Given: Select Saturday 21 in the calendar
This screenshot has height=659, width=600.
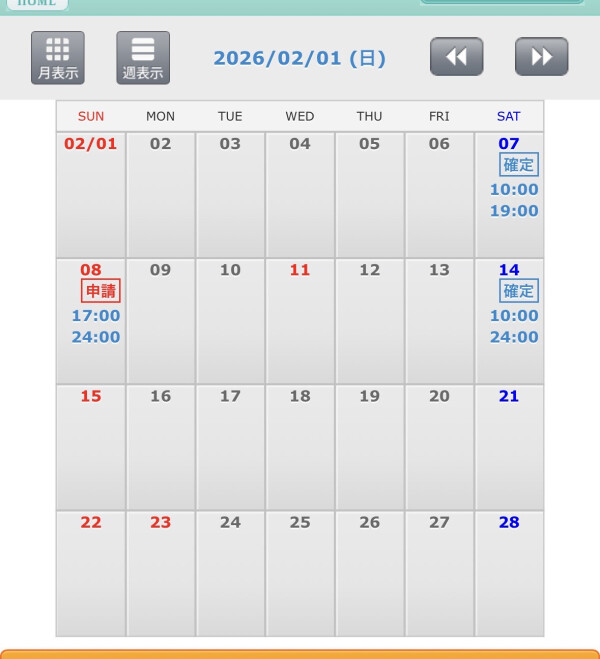Looking at the screenshot, I should 509,446.
